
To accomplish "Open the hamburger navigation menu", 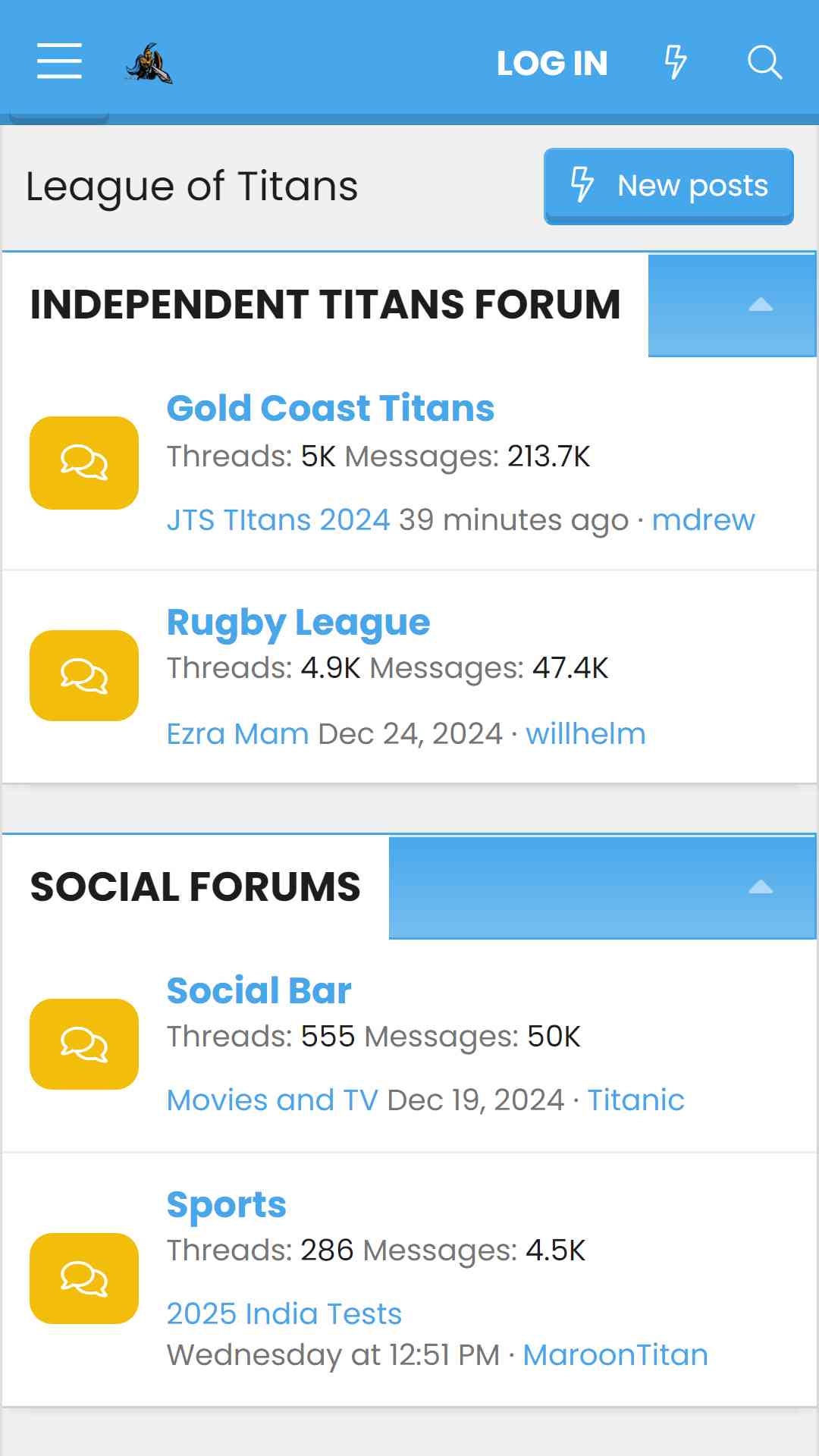I will coord(59,61).
